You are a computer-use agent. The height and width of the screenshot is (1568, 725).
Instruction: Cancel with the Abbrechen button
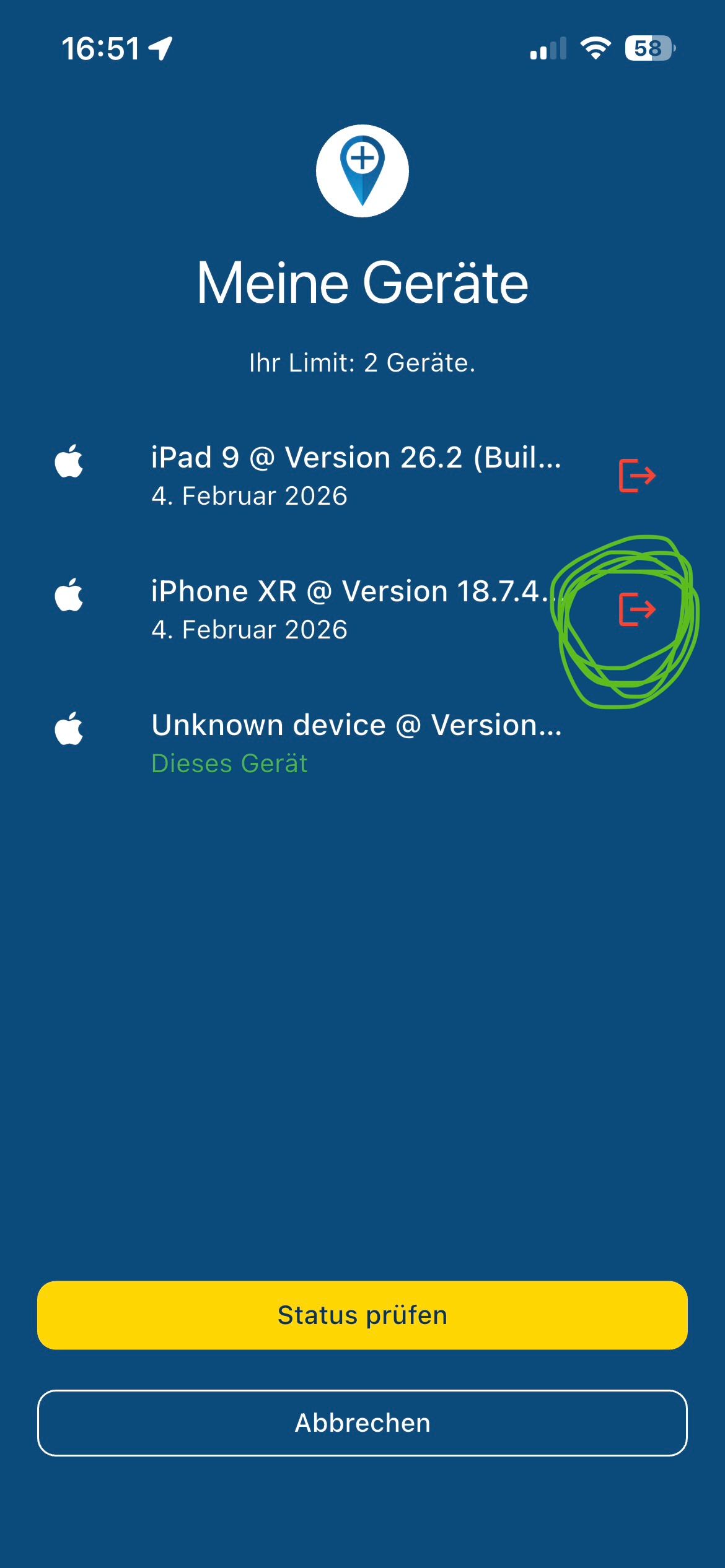click(x=362, y=1422)
